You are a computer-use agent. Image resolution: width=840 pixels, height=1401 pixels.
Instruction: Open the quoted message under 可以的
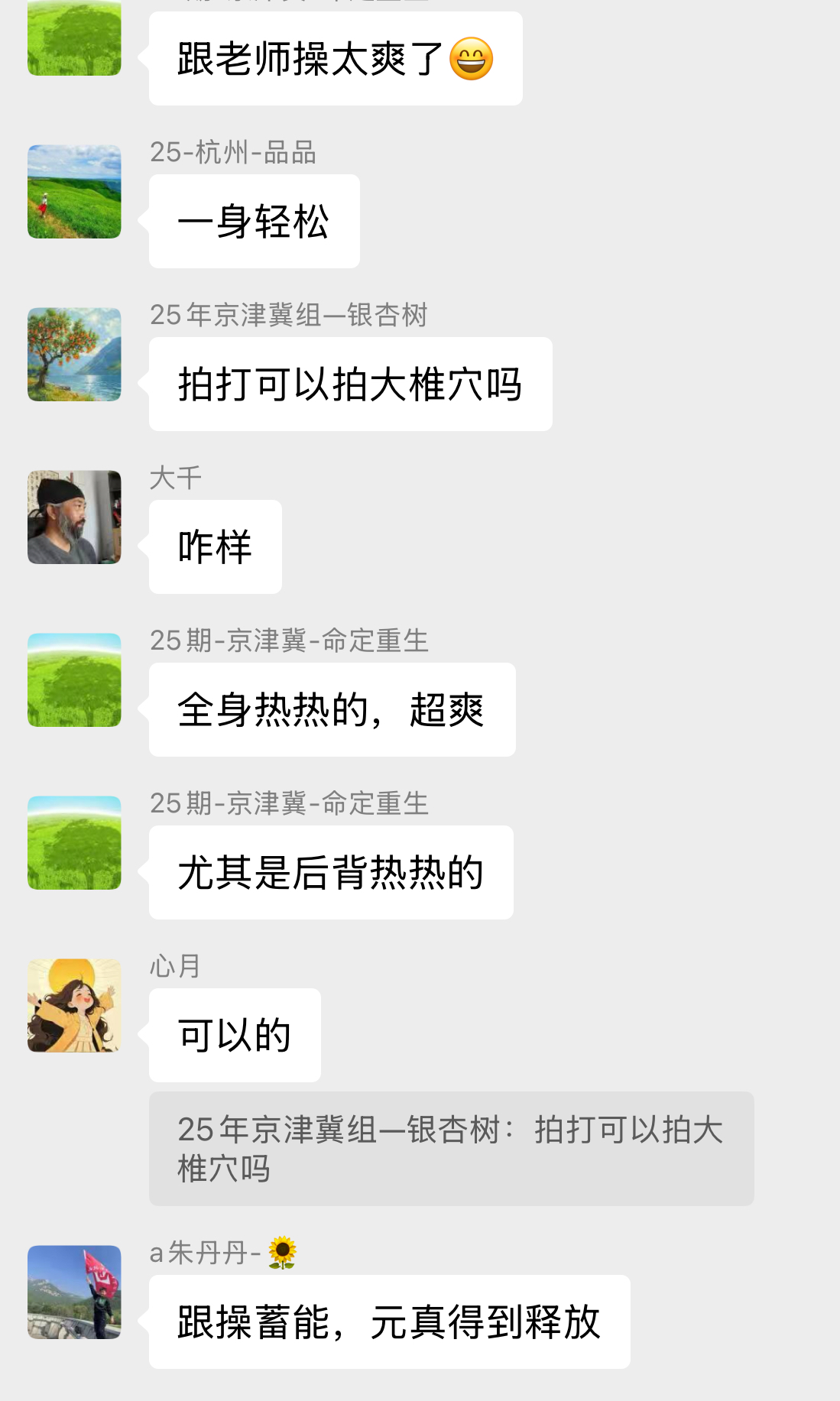[x=451, y=1149]
